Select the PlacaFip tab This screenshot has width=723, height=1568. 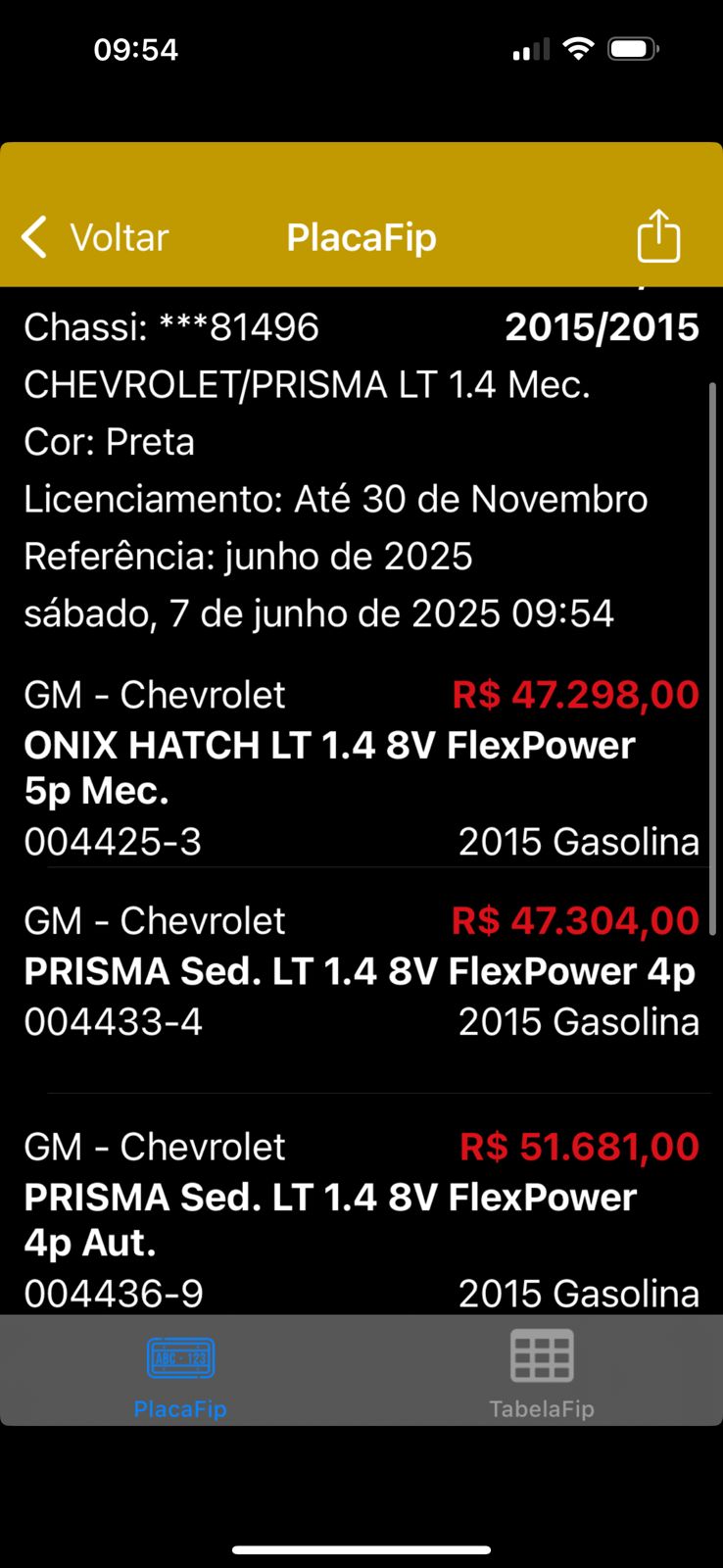180,1372
